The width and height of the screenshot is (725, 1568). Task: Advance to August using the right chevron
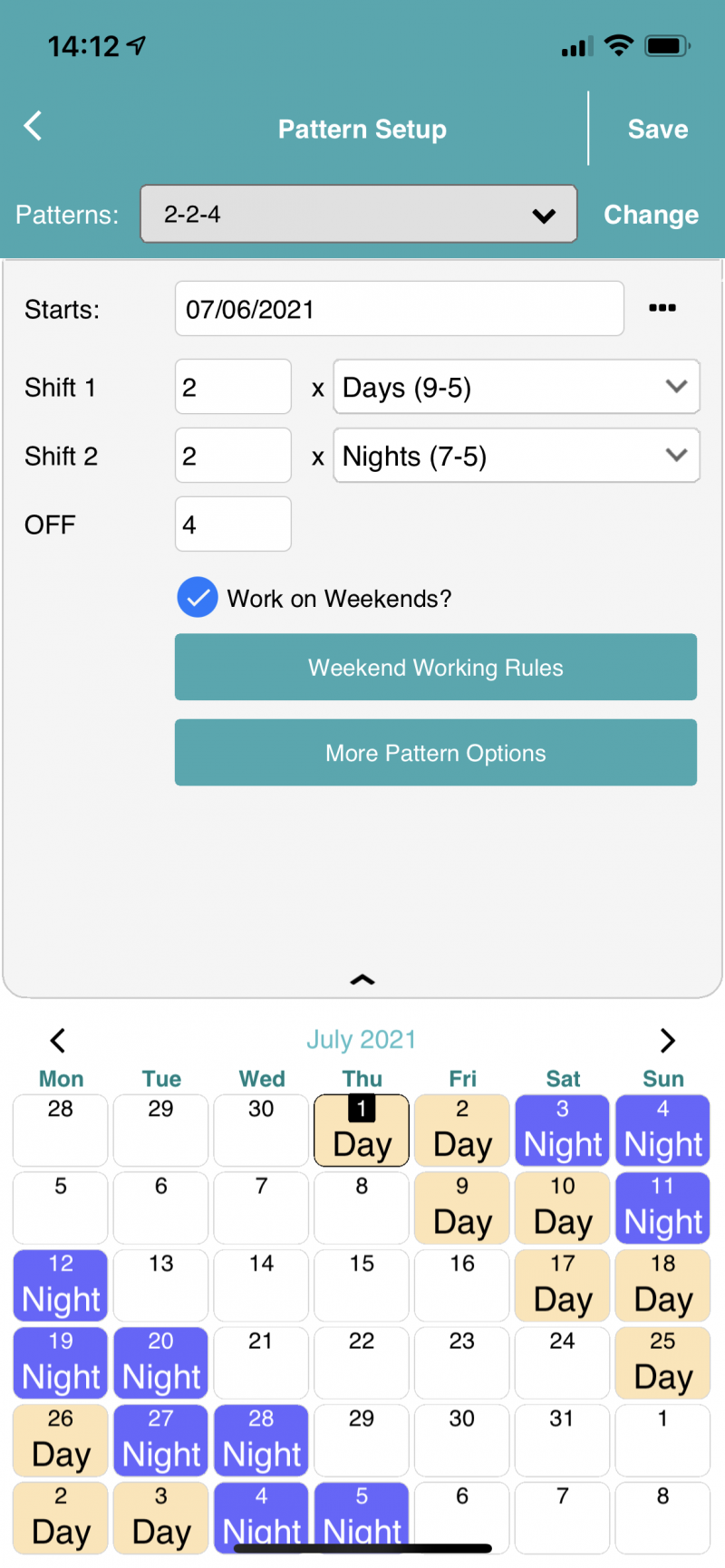[668, 1040]
